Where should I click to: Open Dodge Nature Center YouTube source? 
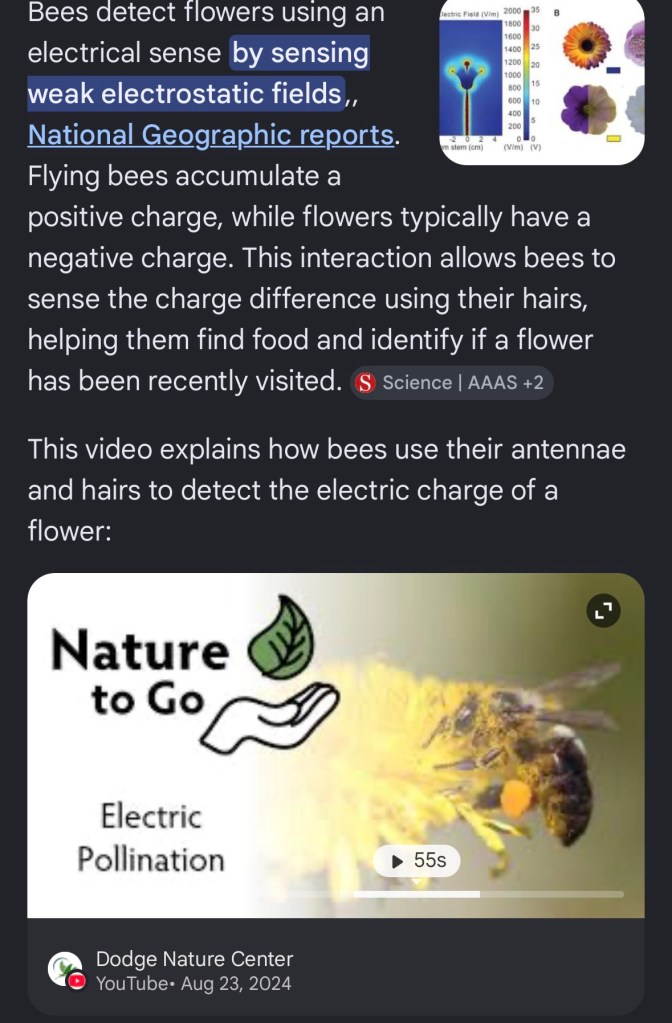pyautogui.click(x=194, y=970)
